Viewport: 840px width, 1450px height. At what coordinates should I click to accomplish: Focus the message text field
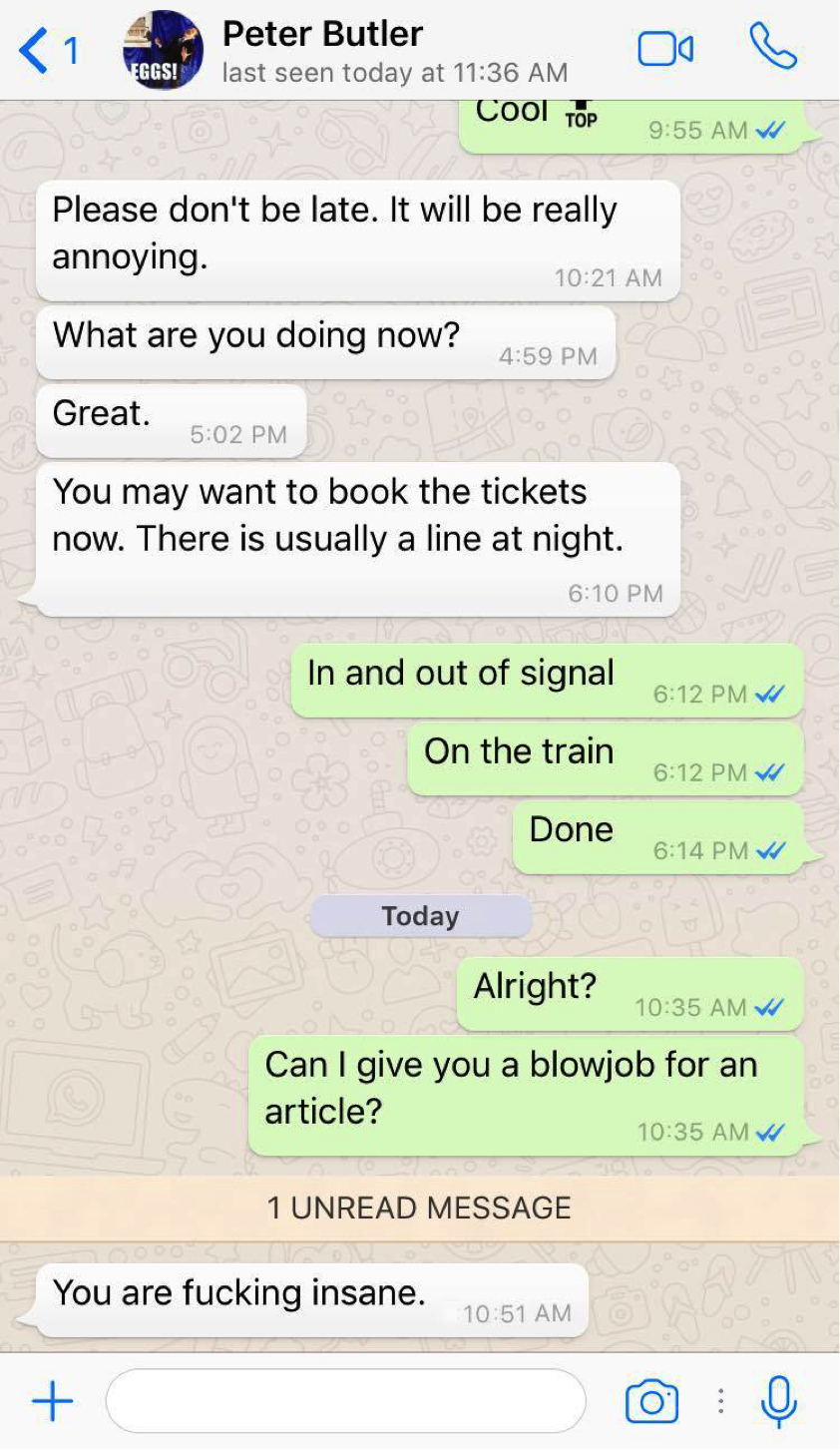coord(344,1401)
